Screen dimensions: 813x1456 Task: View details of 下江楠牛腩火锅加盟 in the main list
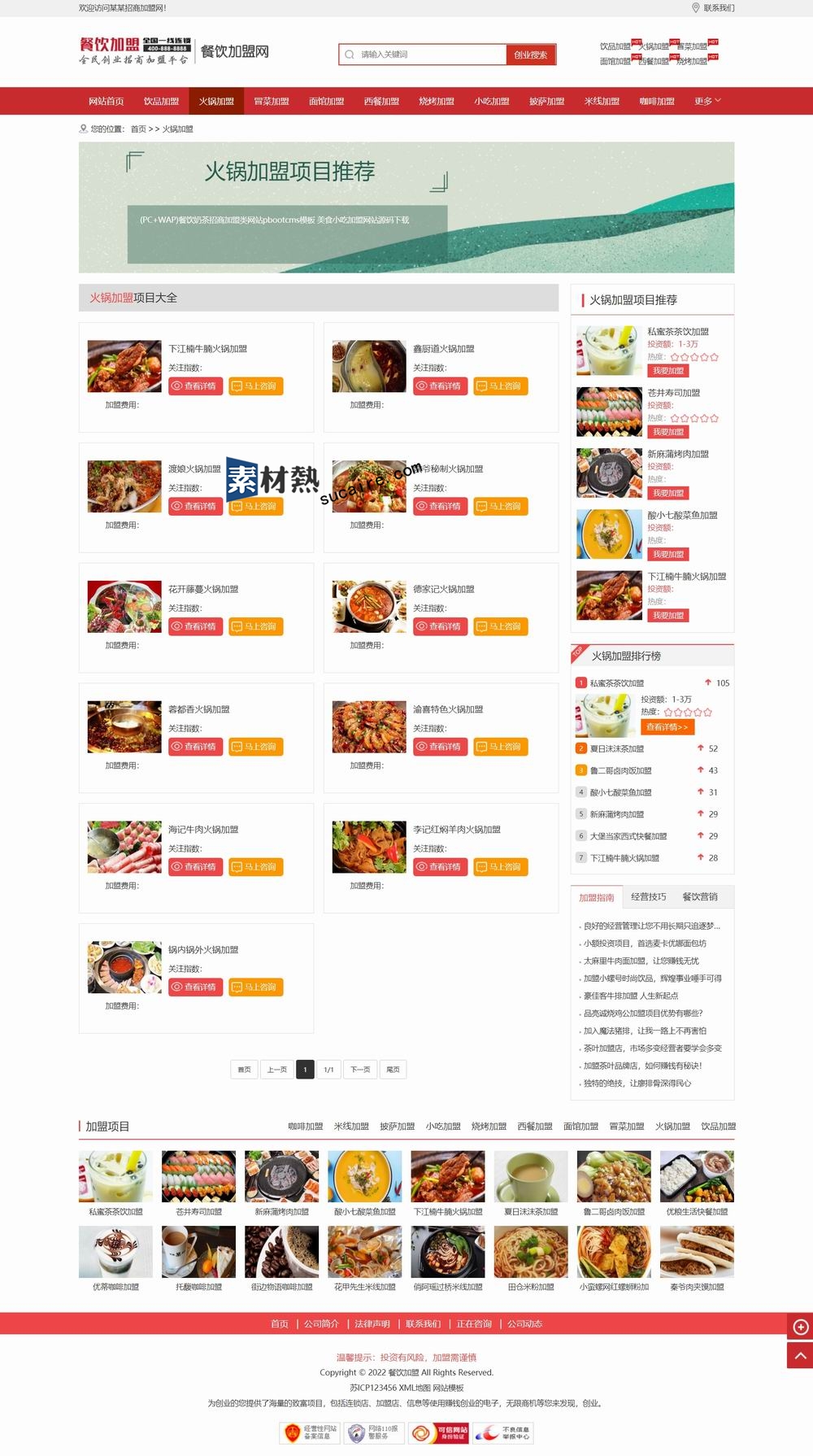(195, 386)
